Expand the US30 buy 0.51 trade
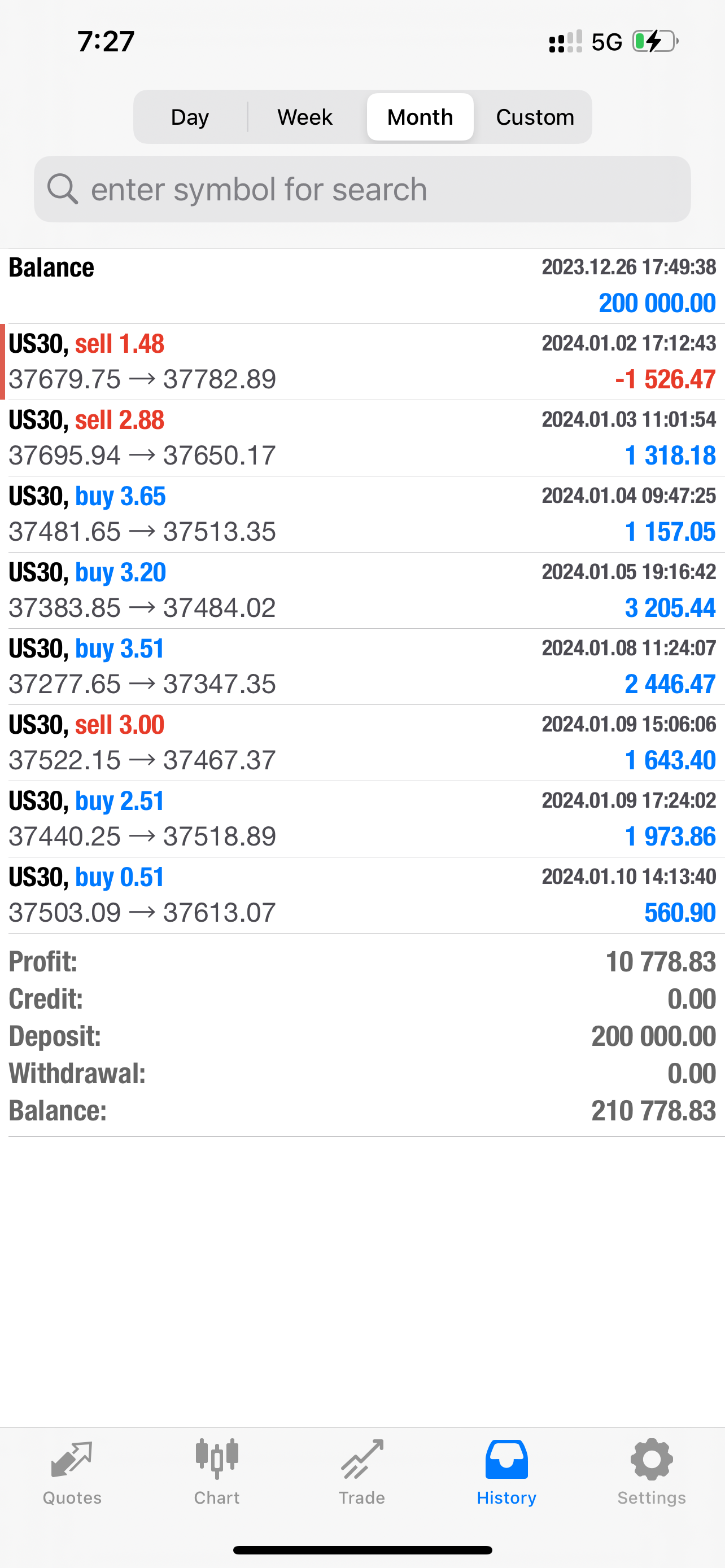The height and width of the screenshot is (1568, 725). coord(362,895)
